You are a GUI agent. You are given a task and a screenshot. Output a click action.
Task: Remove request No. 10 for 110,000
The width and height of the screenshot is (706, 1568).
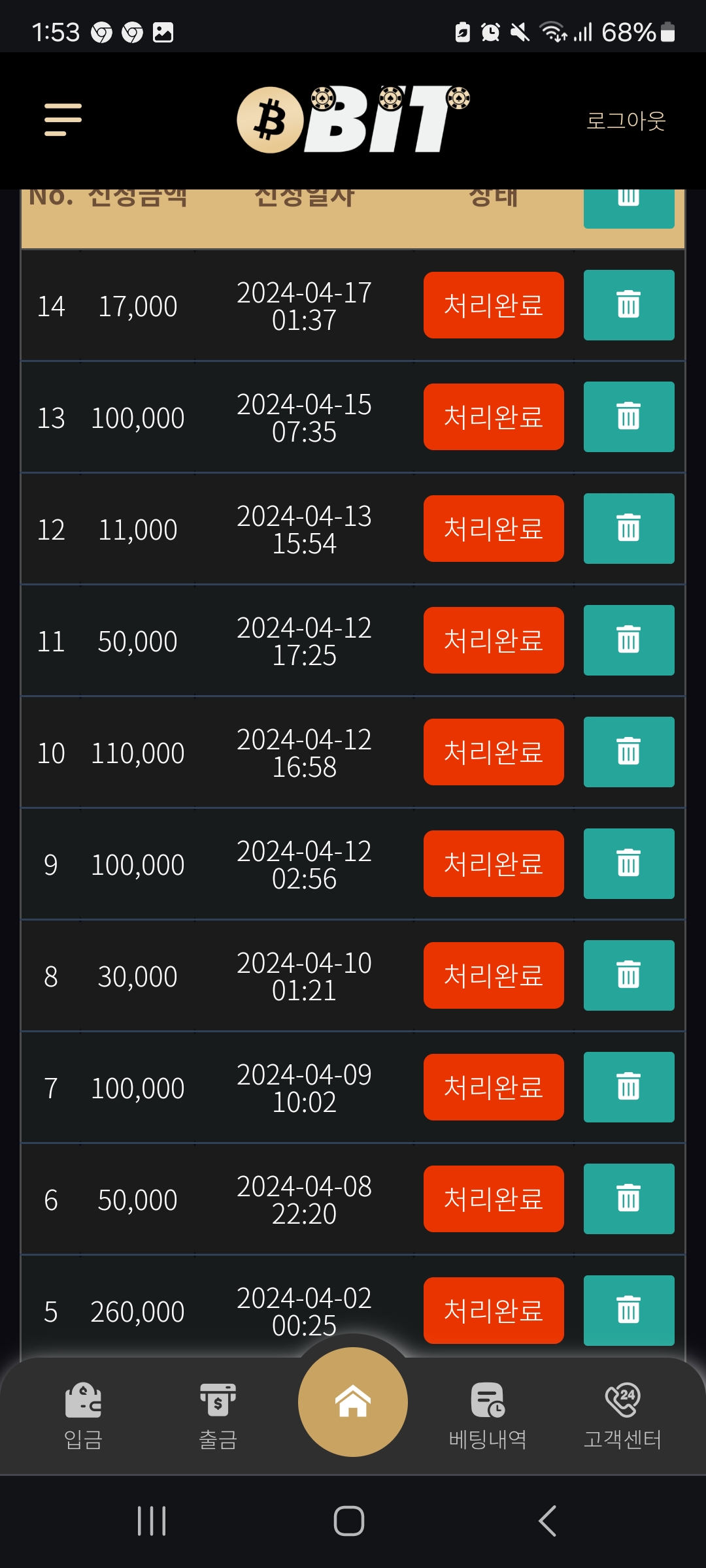pyautogui.click(x=628, y=752)
